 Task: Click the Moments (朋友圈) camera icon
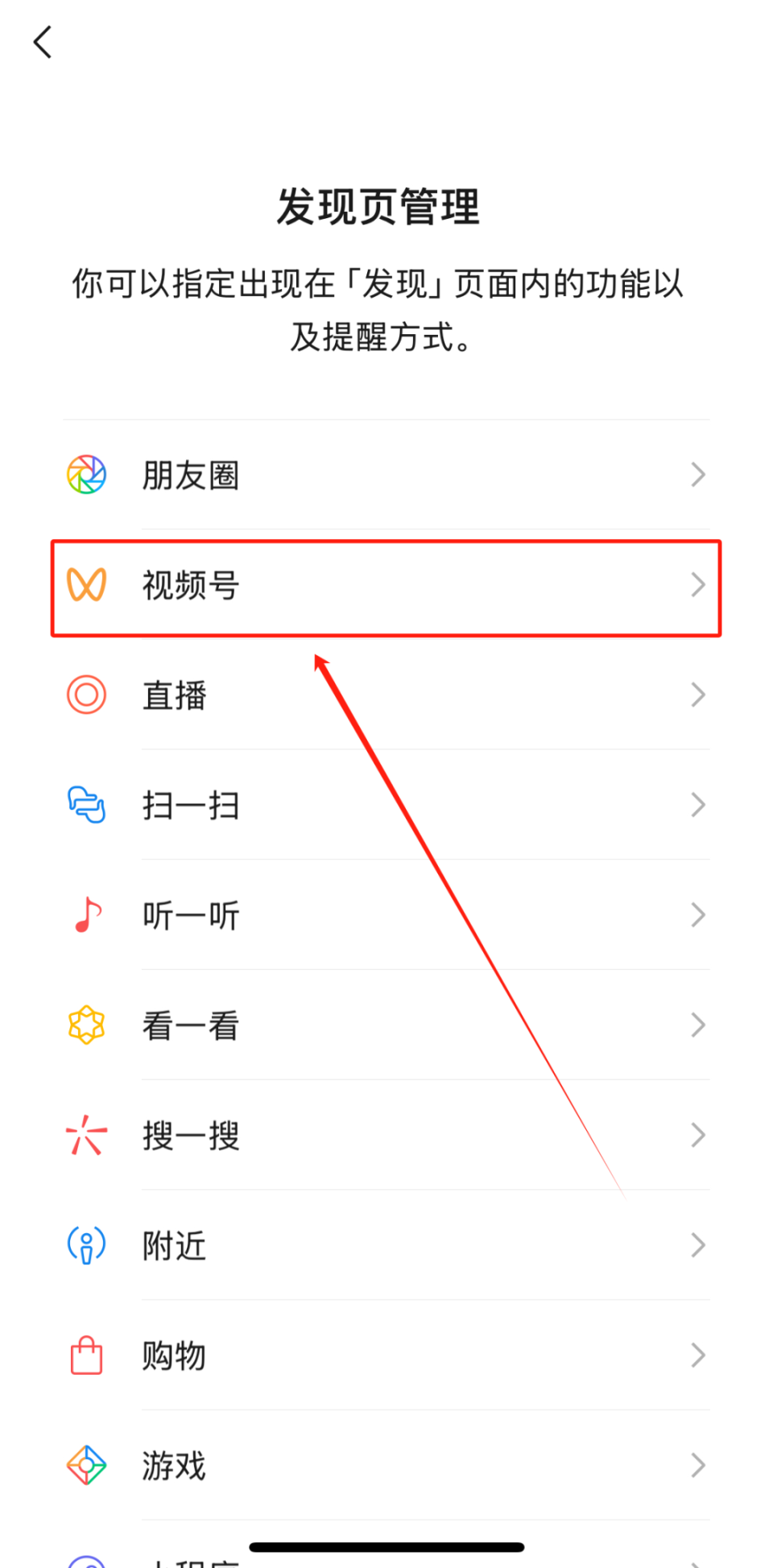pos(86,475)
